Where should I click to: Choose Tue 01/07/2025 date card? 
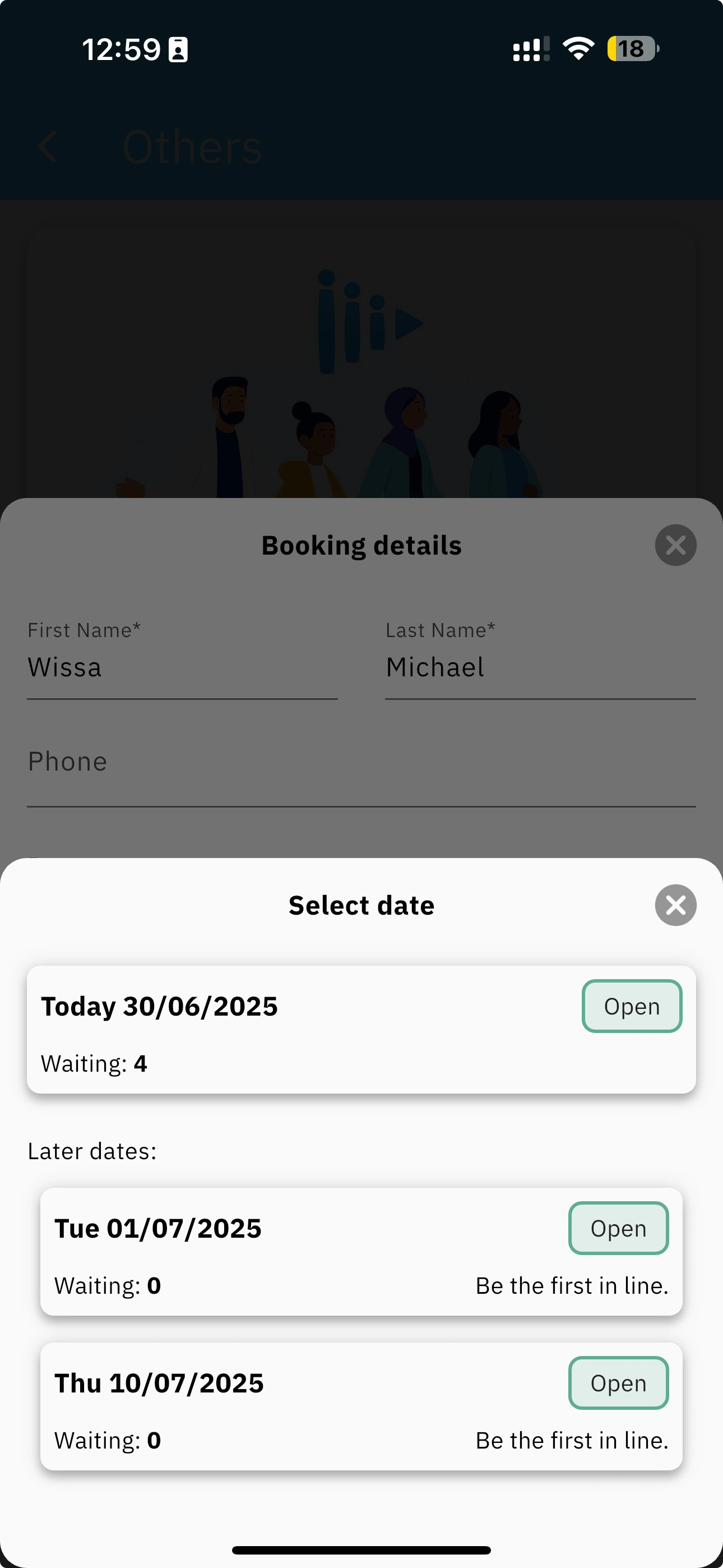pyautogui.click(x=360, y=1251)
